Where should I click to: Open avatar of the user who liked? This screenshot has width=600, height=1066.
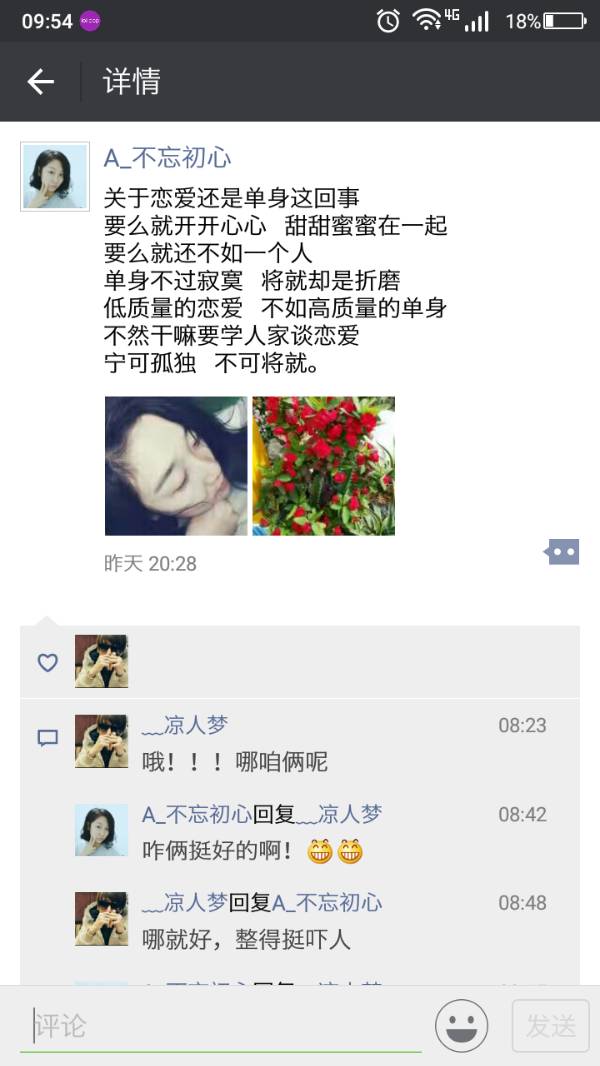[101, 661]
